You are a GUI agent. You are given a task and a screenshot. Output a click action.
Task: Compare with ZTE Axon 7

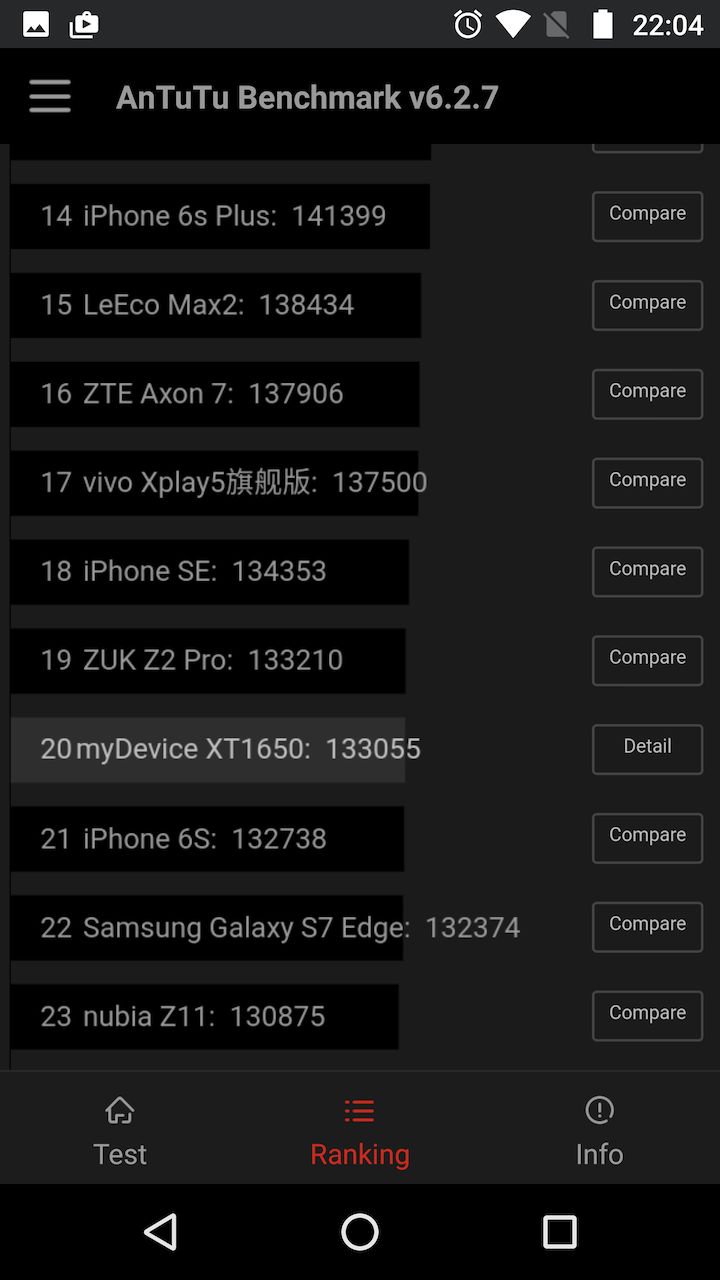click(x=647, y=394)
